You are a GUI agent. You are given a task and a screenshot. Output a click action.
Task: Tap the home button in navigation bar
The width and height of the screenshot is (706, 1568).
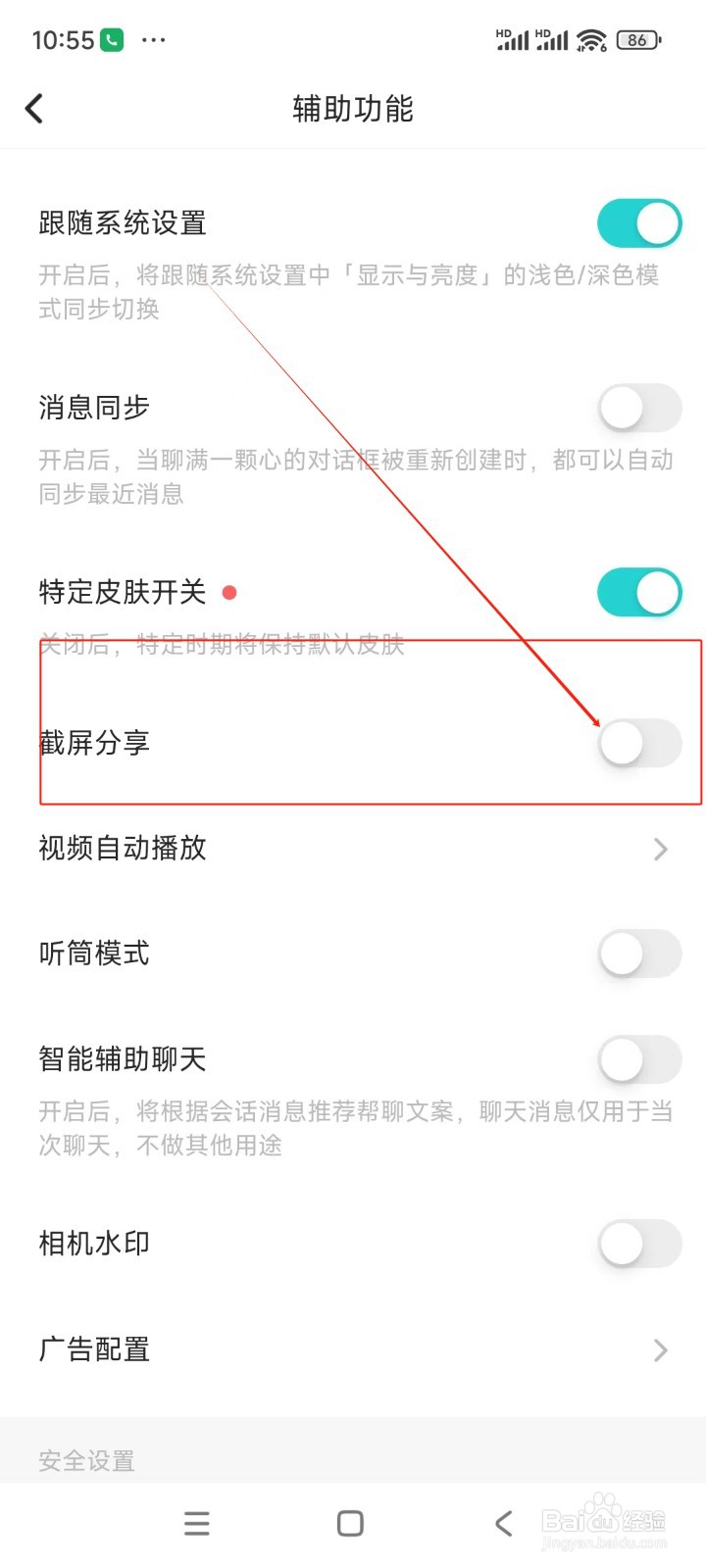click(350, 1523)
